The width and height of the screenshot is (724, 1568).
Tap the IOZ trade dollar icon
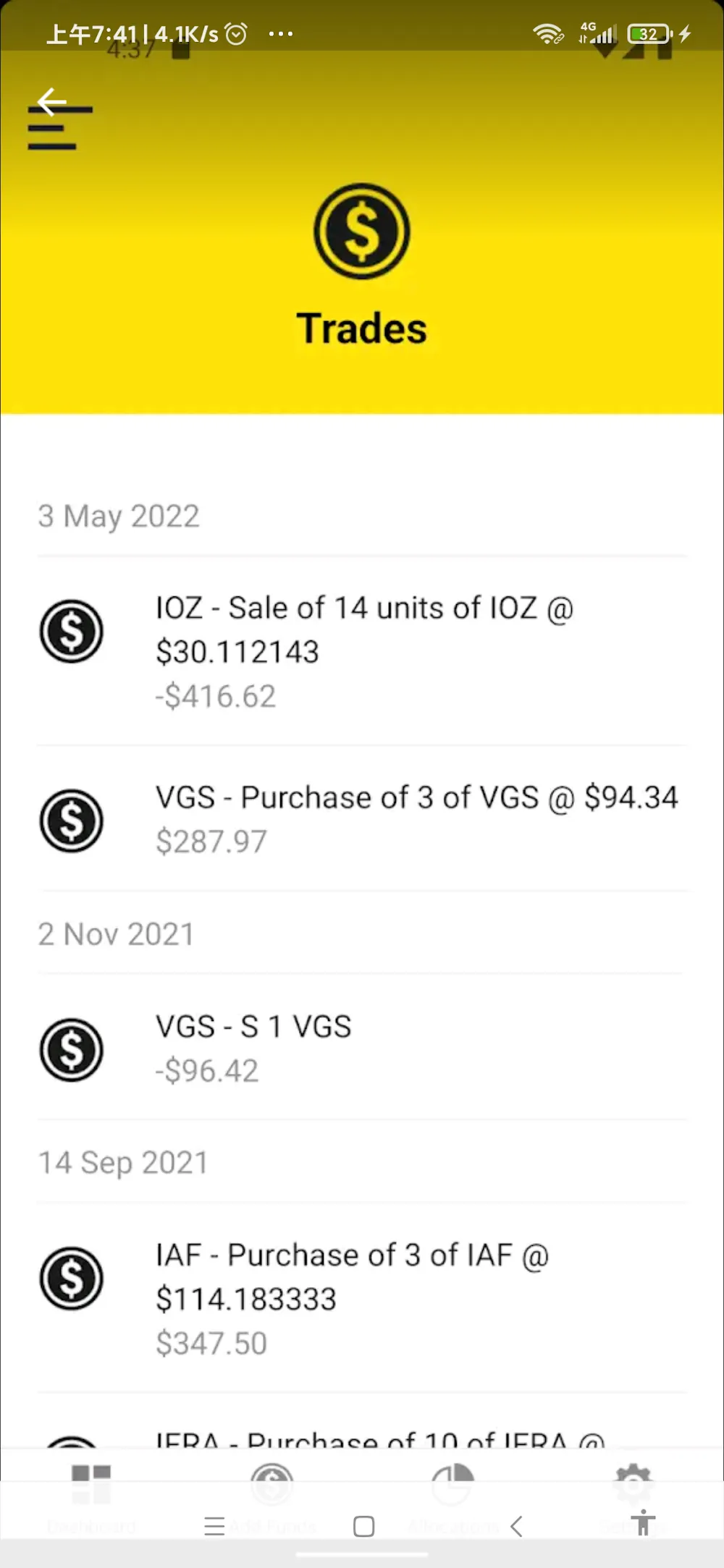[72, 631]
